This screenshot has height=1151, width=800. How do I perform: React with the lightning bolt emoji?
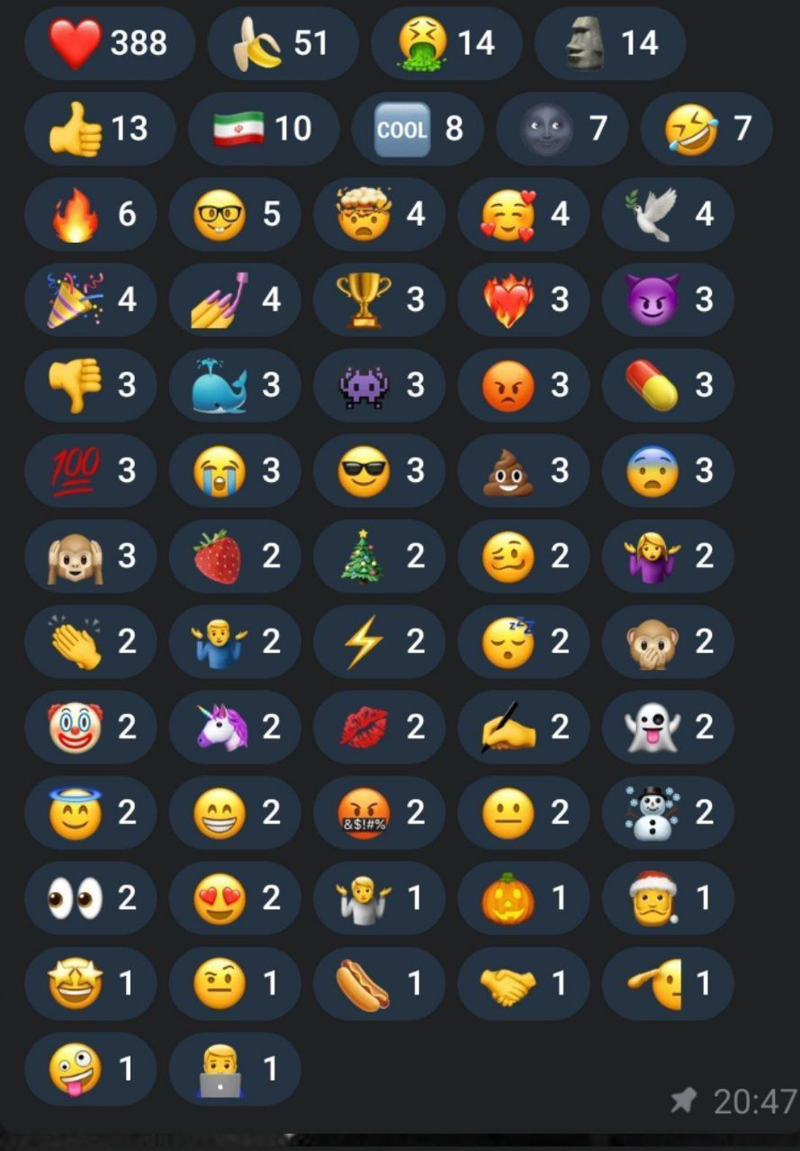379,641
